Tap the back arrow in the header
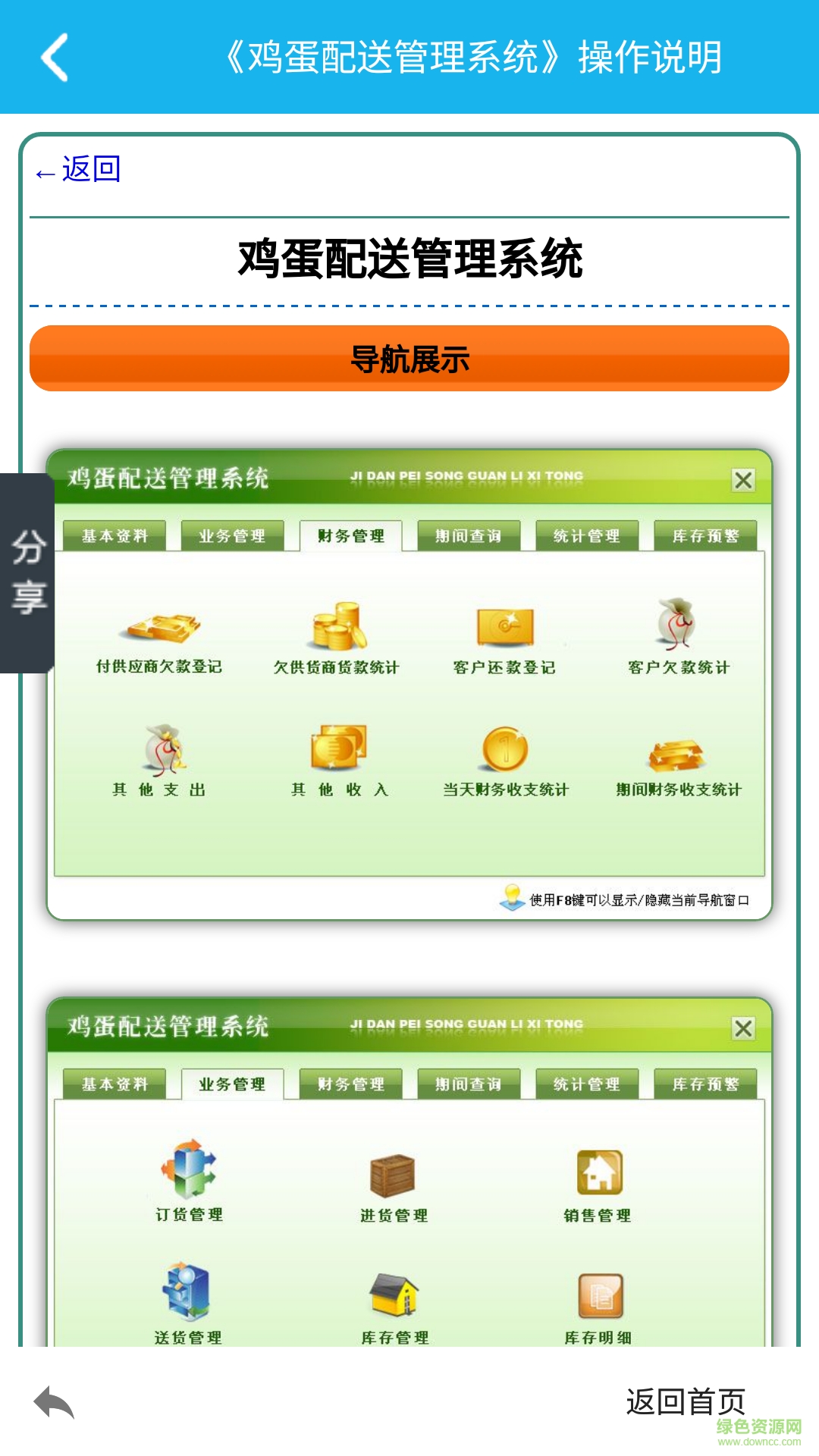819x1456 pixels. (55, 57)
